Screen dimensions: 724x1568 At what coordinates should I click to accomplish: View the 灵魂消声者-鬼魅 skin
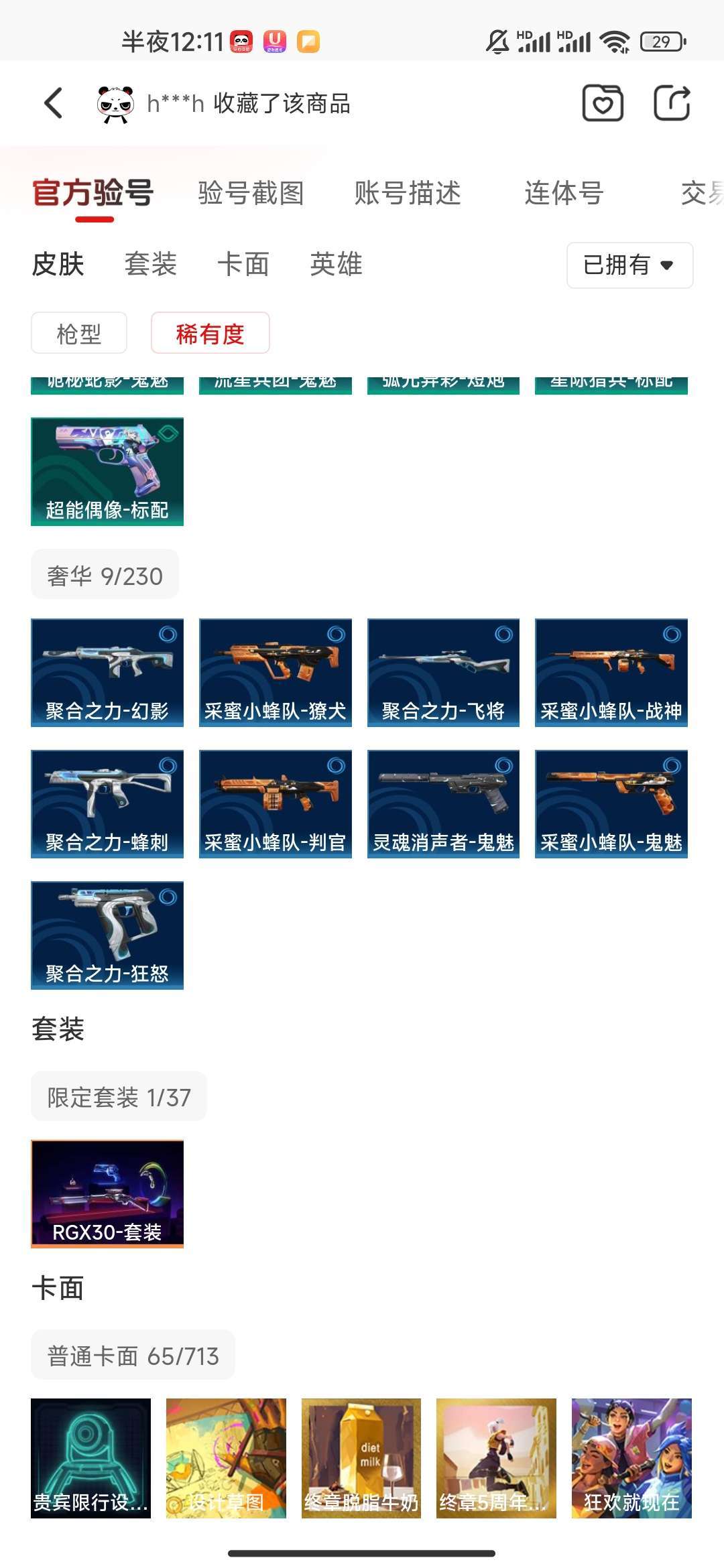[443, 803]
